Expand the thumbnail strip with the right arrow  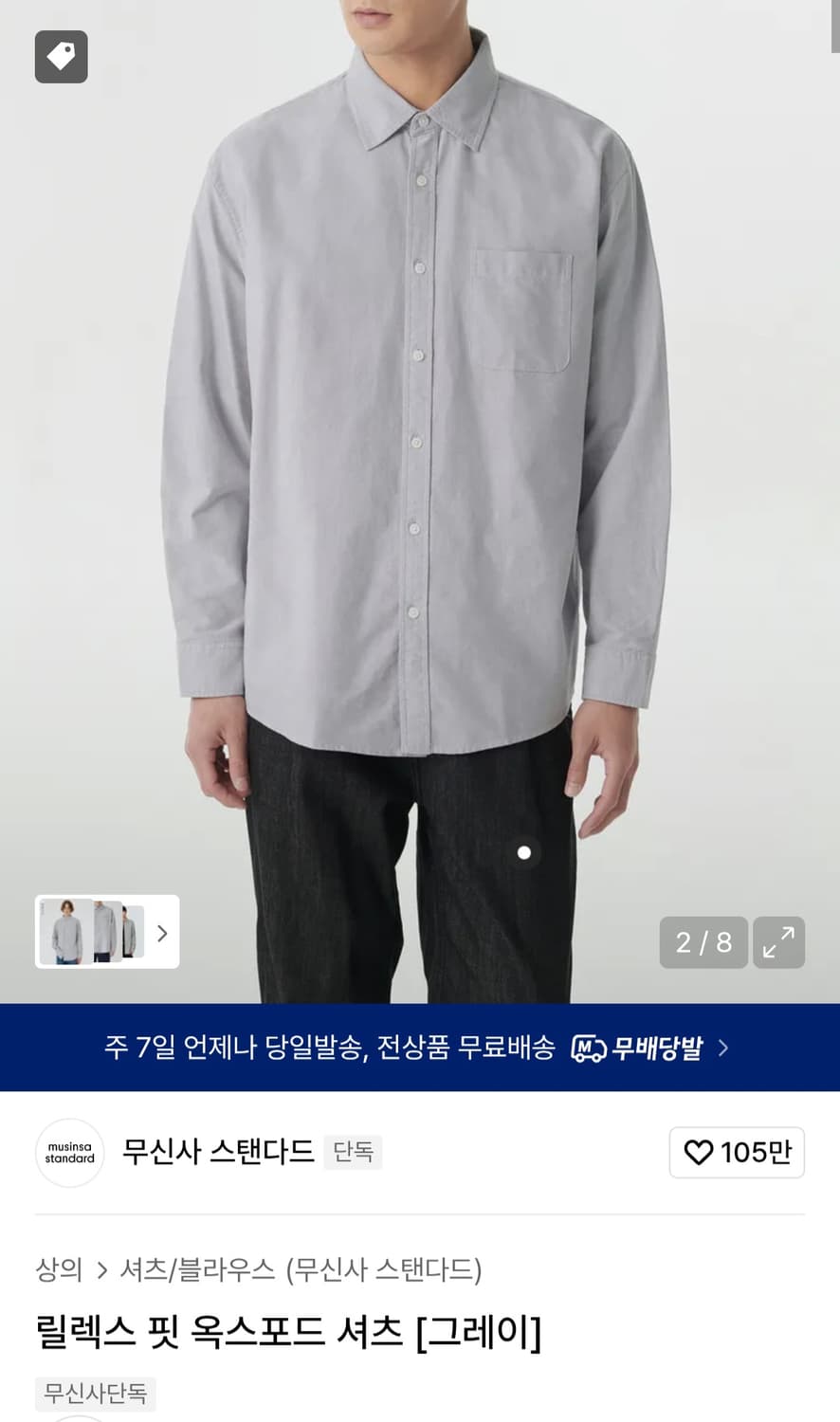(x=163, y=932)
